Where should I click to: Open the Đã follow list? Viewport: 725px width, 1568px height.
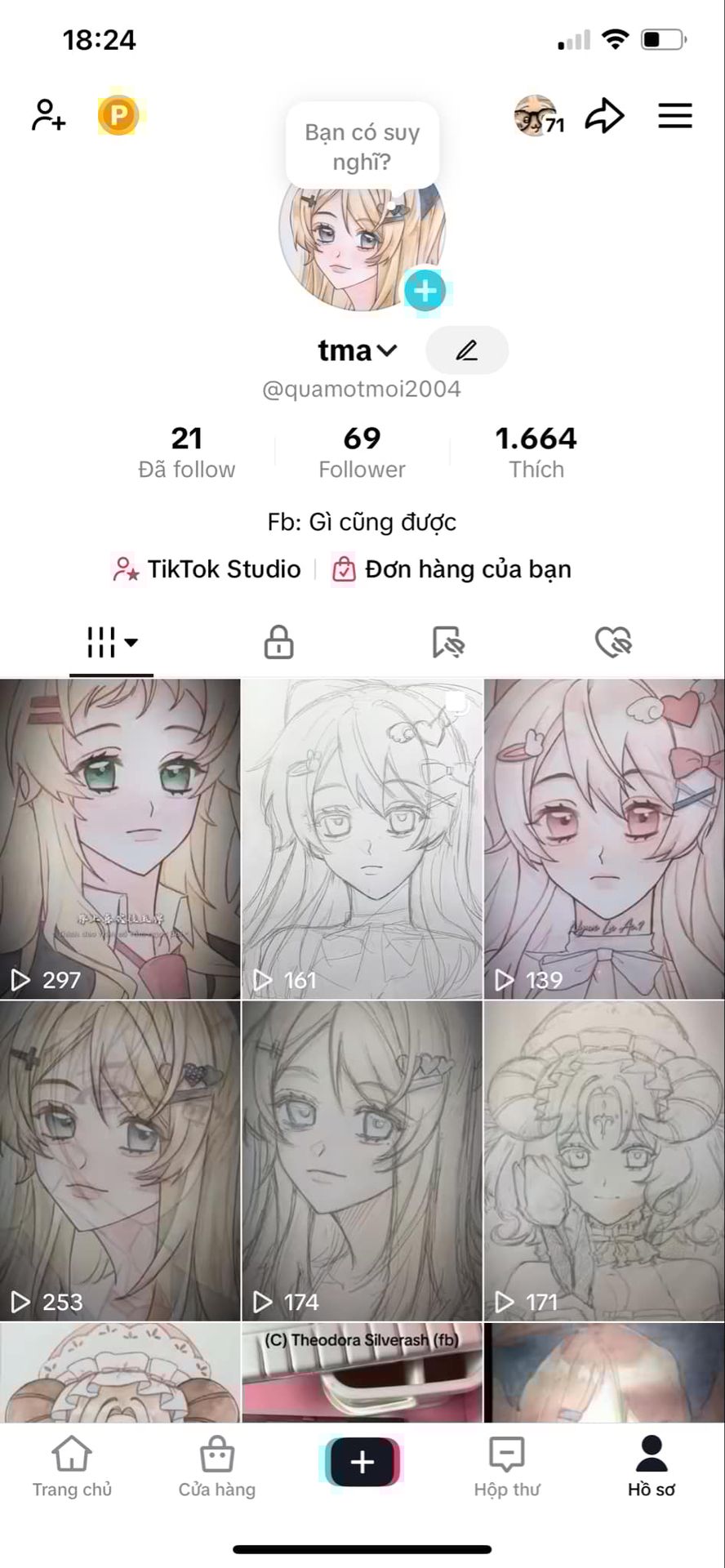click(x=187, y=452)
